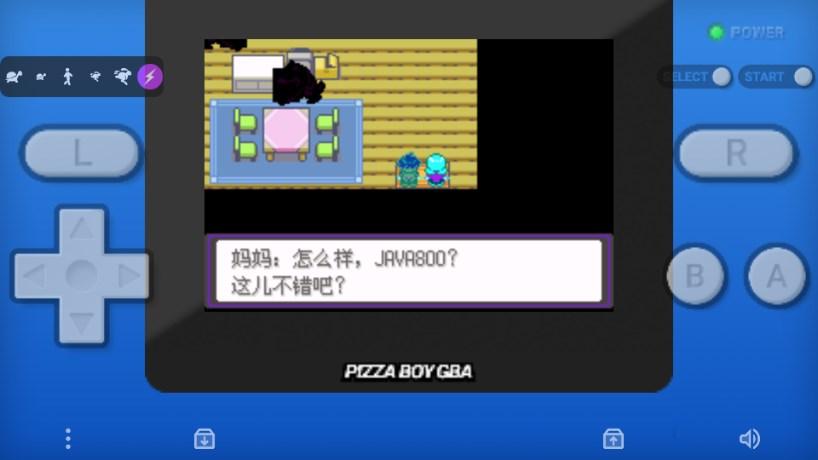This screenshot has width=818, height=460.
Task: Toggle the sound speaker icon
Action: tap(749, 438)
